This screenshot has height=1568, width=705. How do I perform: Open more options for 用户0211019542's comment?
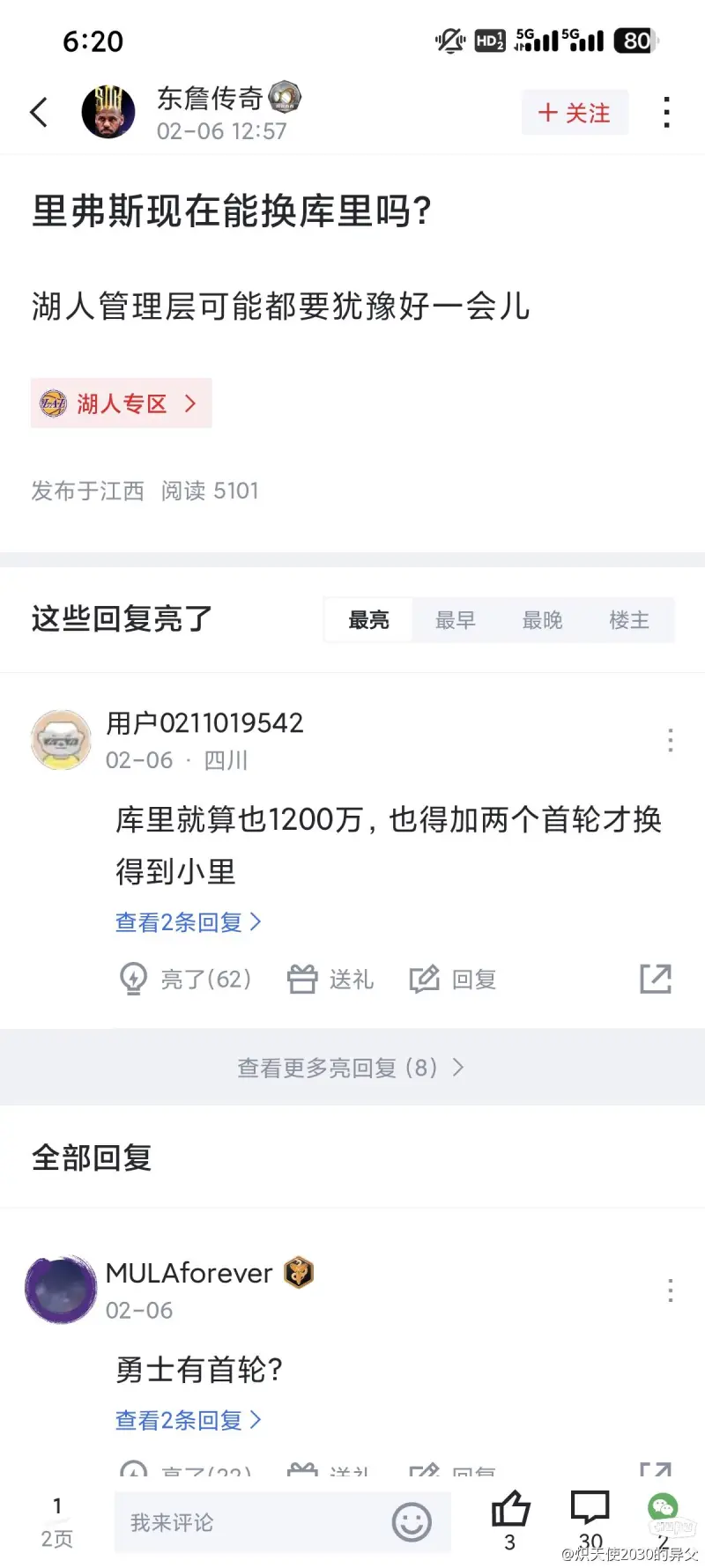pos(670,740)
